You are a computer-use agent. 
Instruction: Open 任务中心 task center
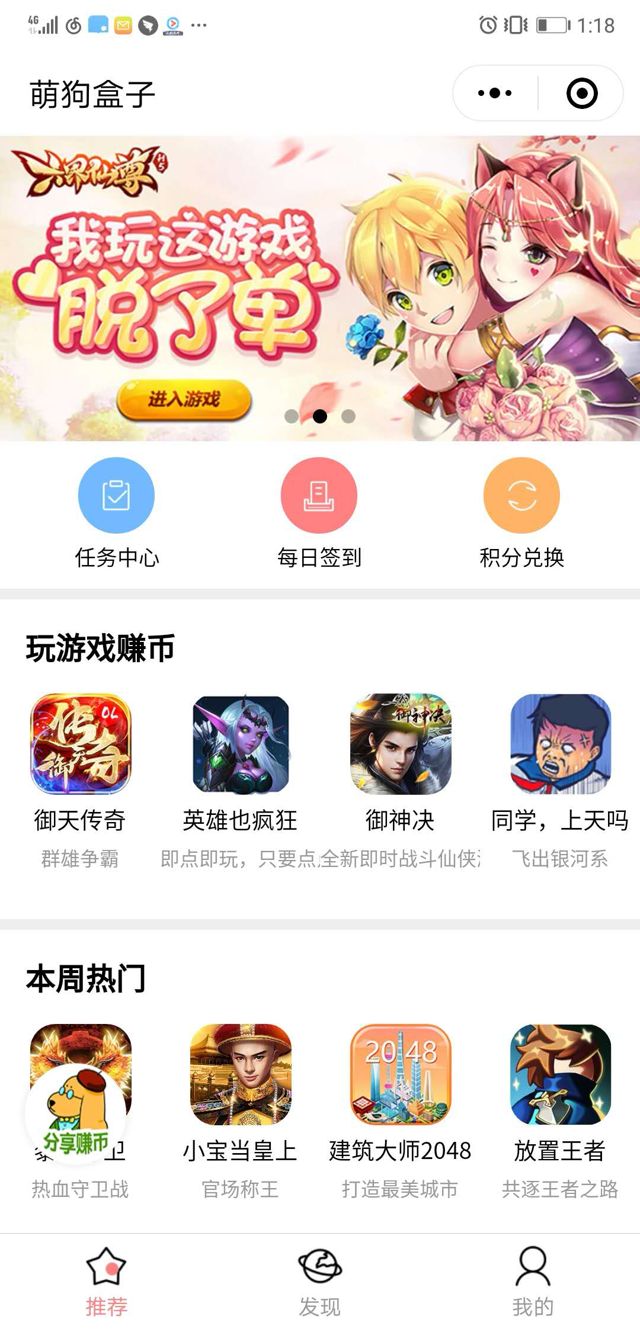click(x=117, y=496)
